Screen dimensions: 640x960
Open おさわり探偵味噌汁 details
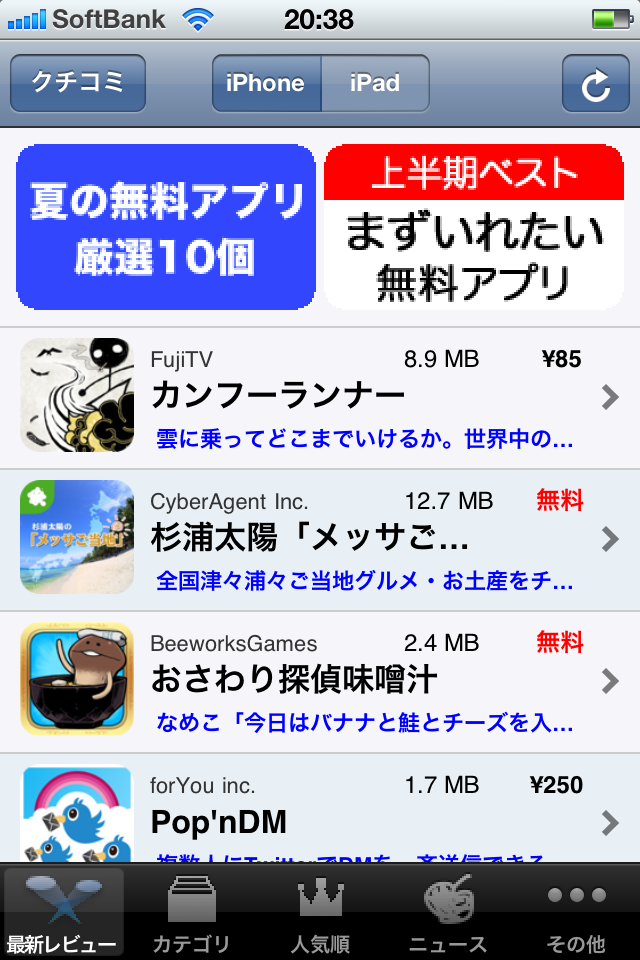click(320, 682)
